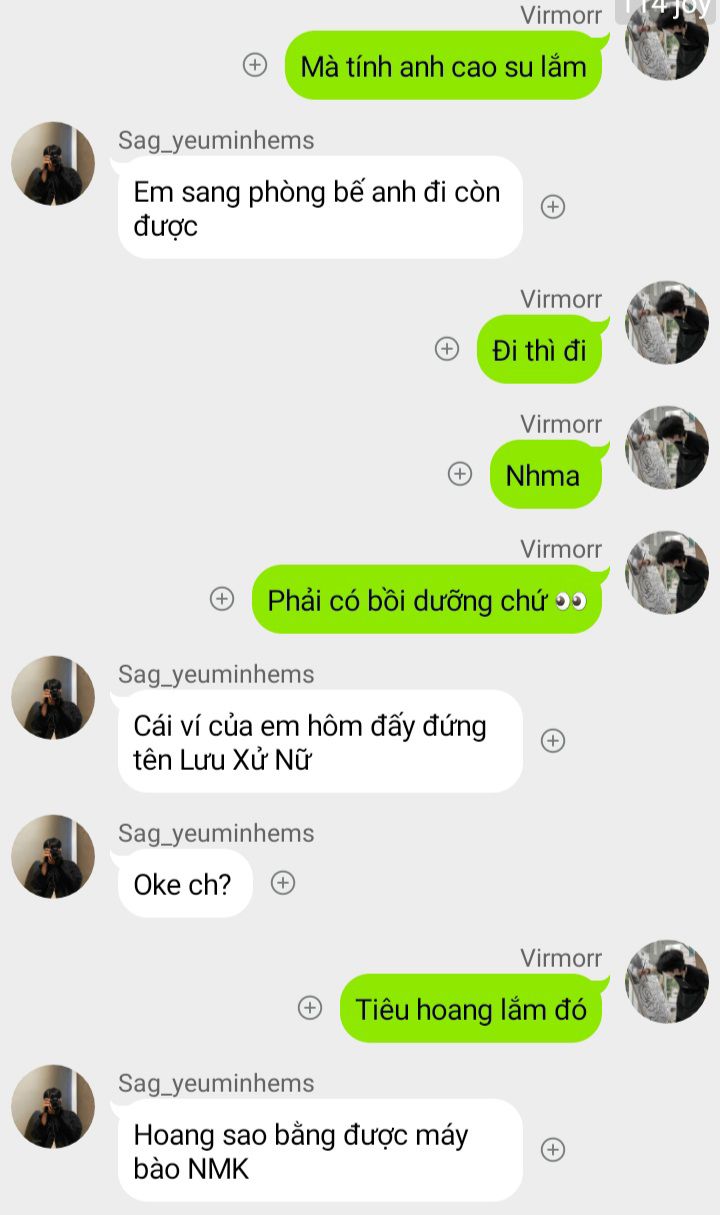Tap plus icon beside "Hoang sao bằng được" message
This screenshot has height=1215, width=720.
pos(553,1150)
